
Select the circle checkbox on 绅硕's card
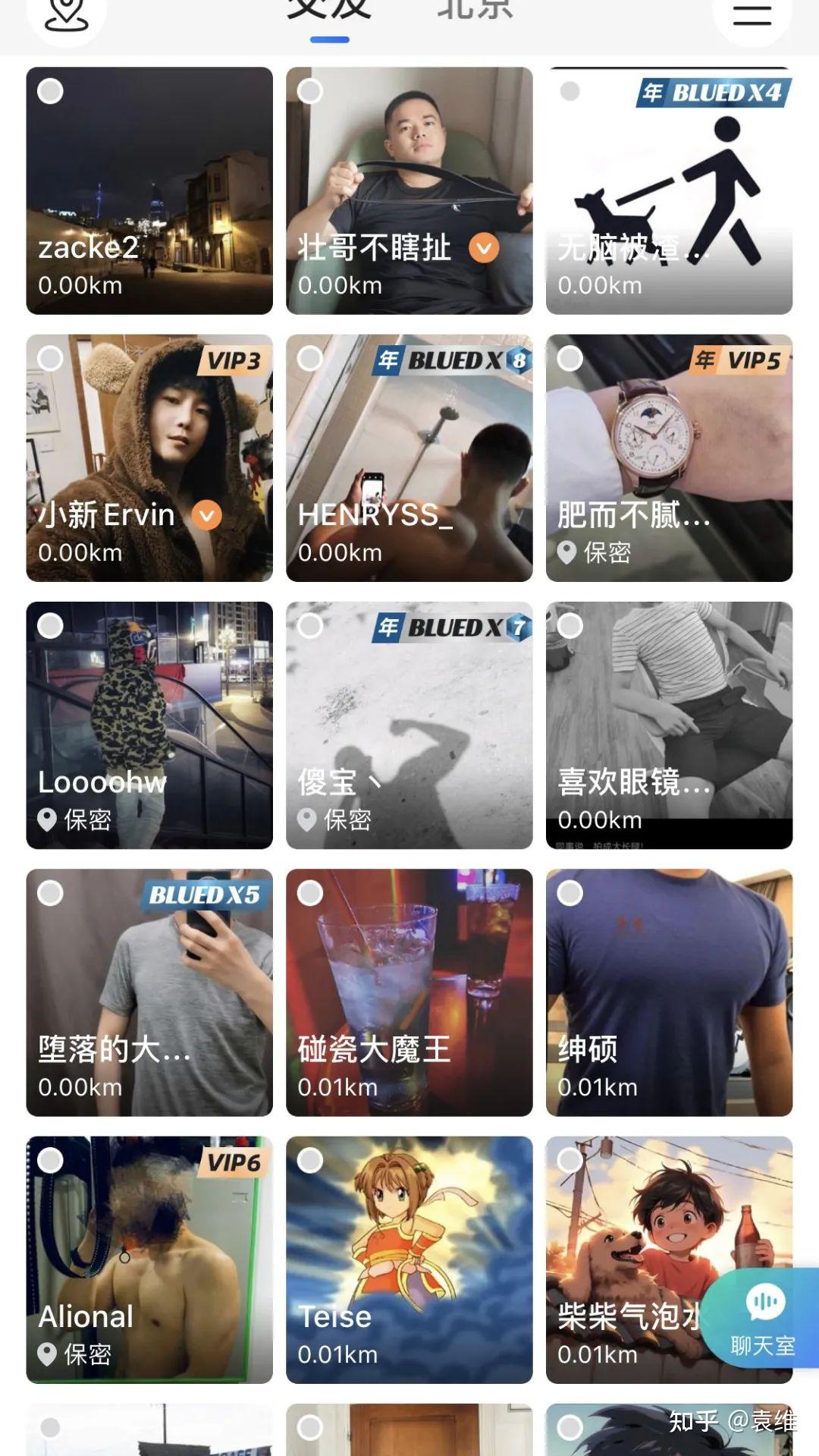(570, 891)
